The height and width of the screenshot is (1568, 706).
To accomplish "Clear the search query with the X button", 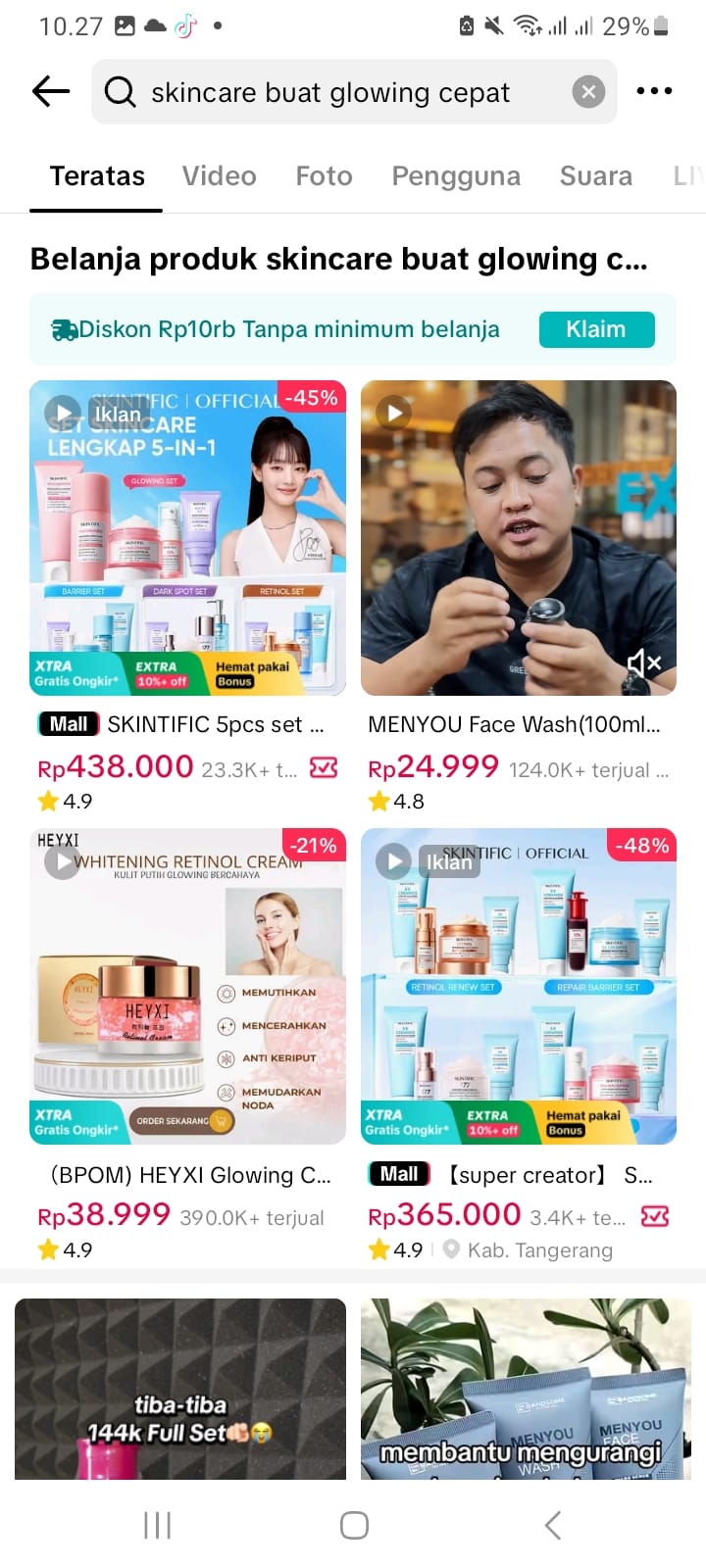I will [x=588, y=91].
